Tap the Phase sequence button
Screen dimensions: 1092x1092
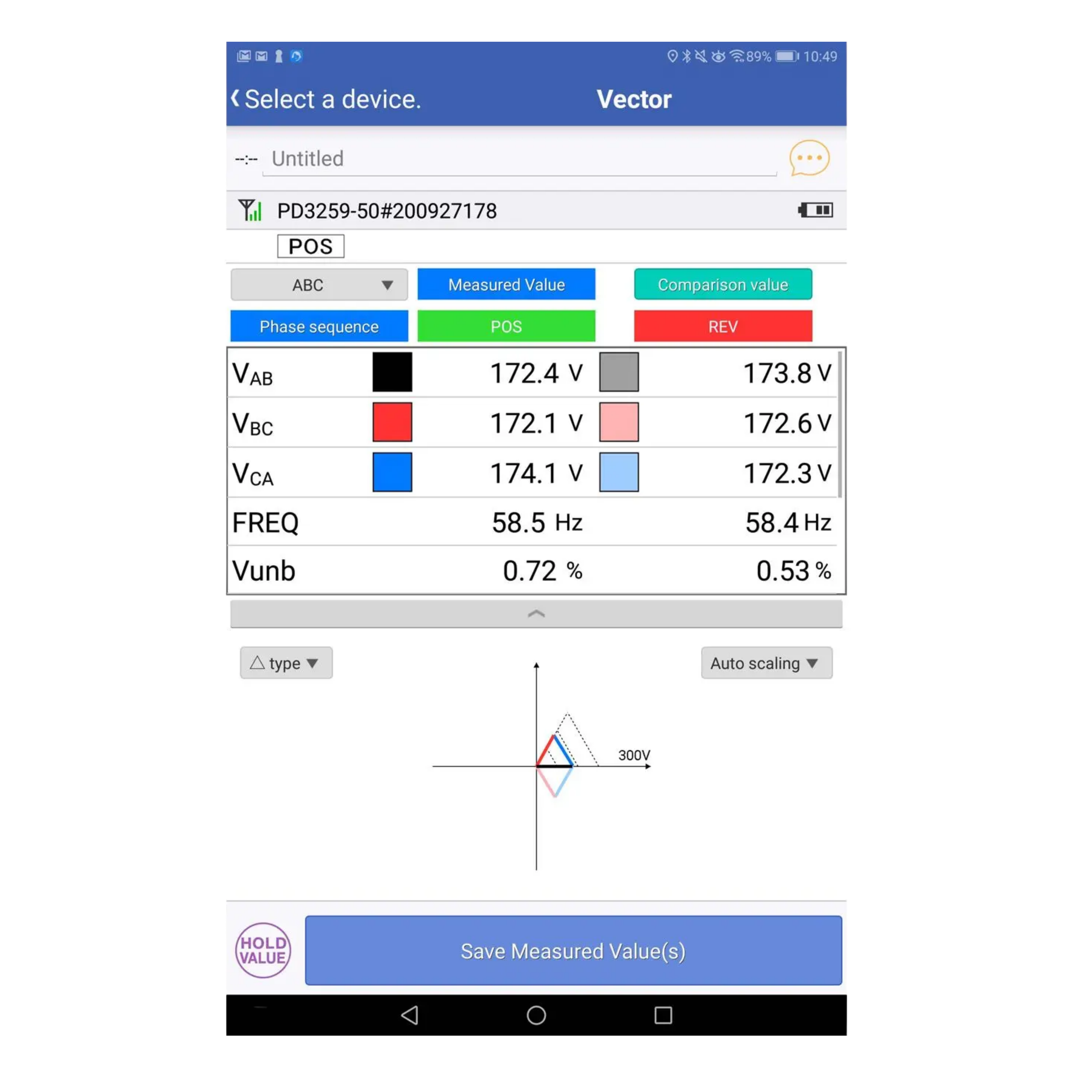[319, 326]
